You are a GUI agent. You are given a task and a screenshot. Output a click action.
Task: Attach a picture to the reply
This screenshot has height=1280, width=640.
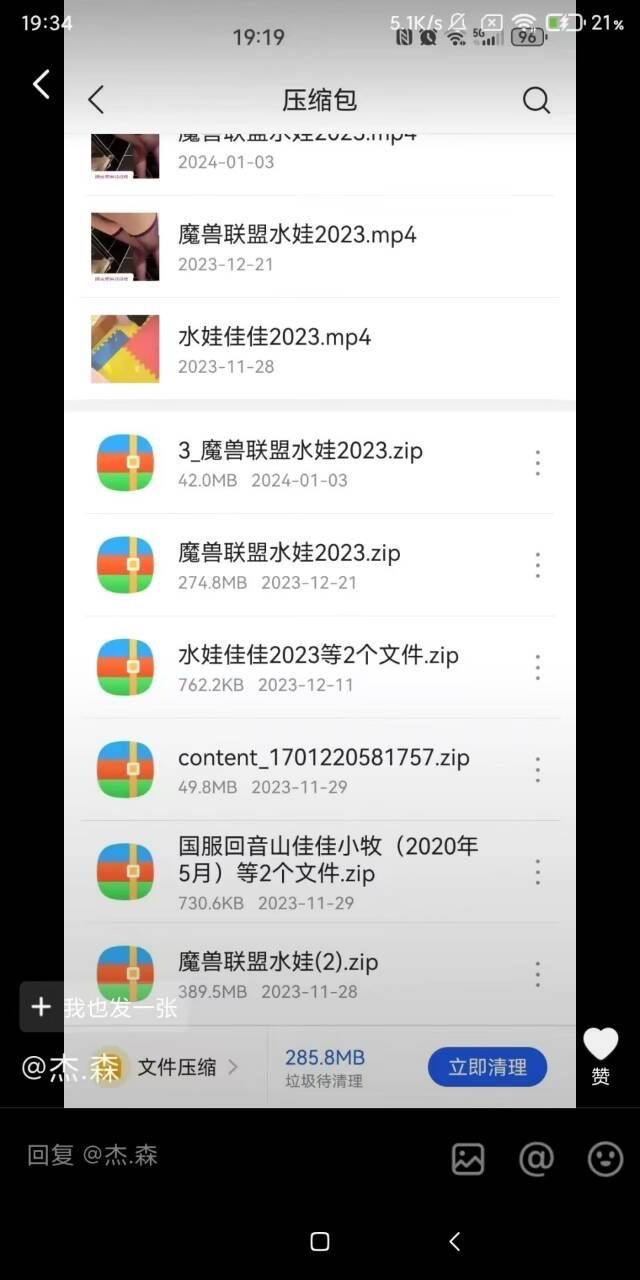tap(468, 1158)
